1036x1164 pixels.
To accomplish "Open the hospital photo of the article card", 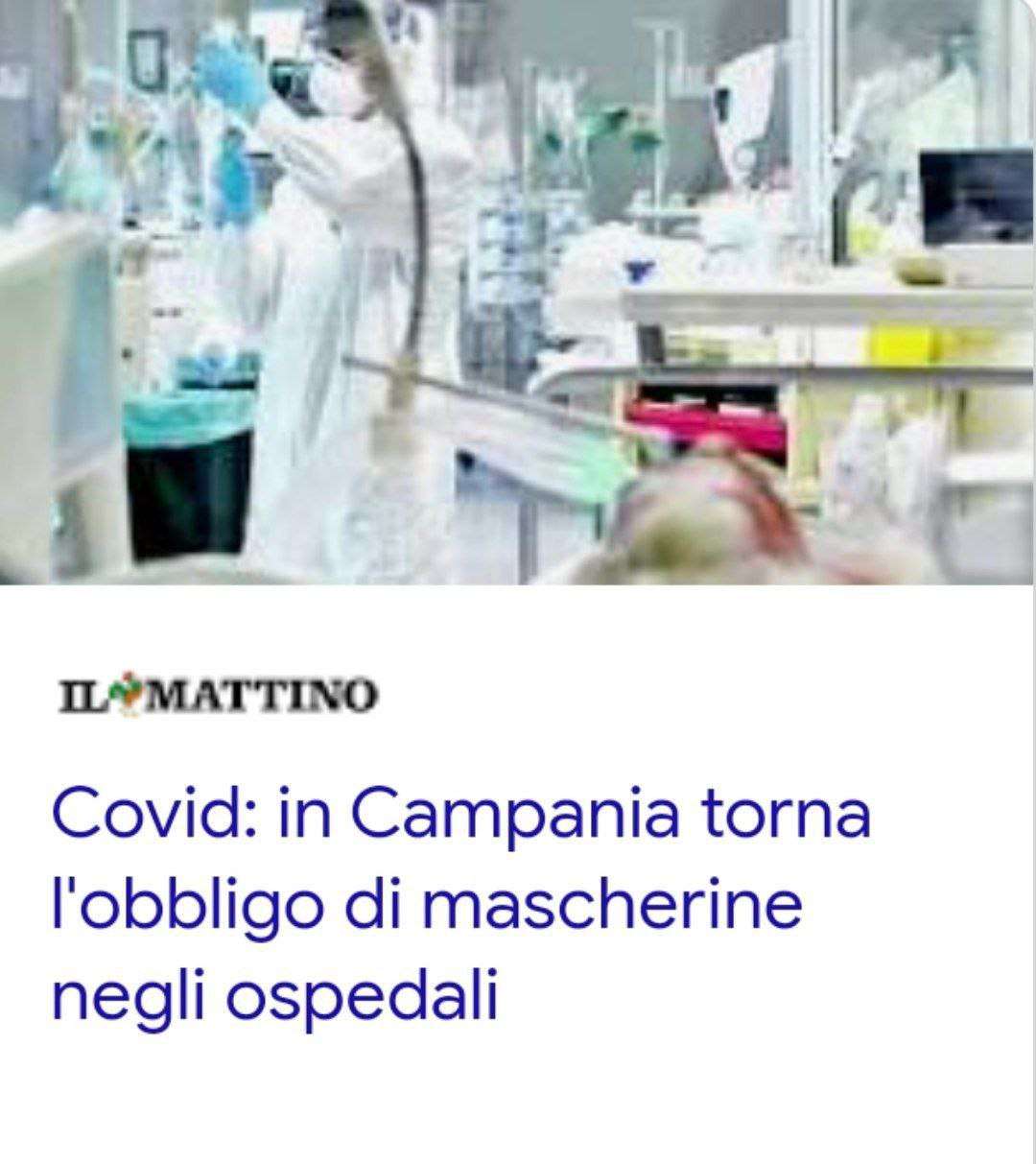I will coord(518,292).
